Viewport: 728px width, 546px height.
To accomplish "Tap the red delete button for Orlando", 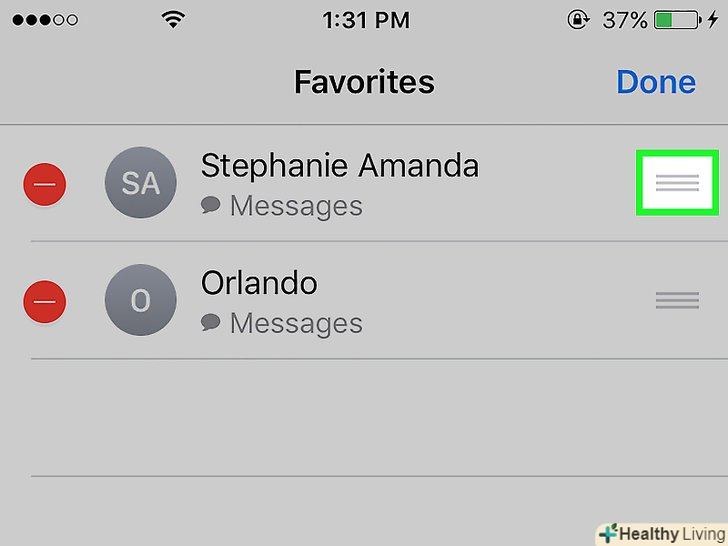I will coord(44,300).
